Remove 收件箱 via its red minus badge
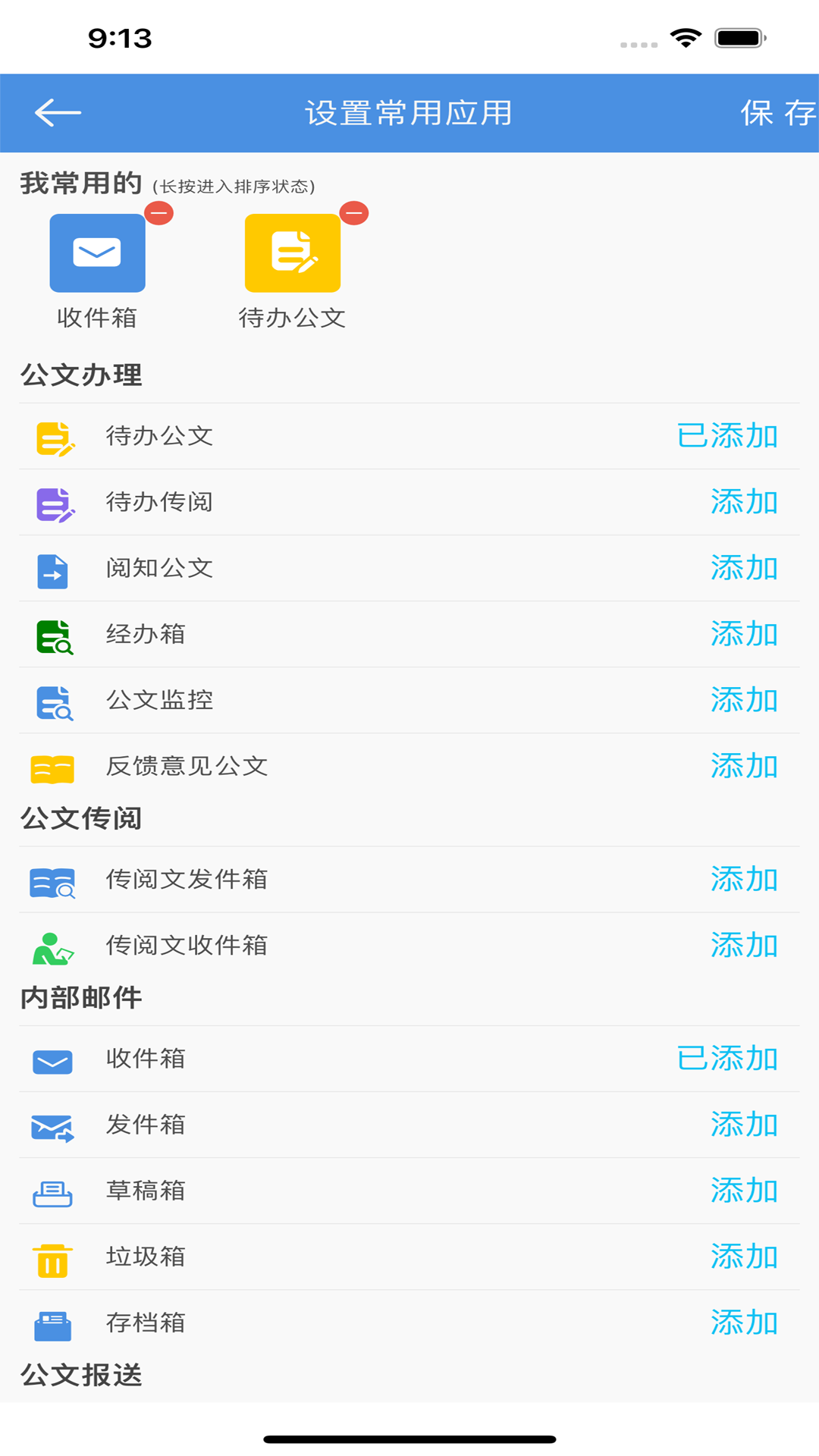This screenshot has height=1456, width=819. click(159, 213)
